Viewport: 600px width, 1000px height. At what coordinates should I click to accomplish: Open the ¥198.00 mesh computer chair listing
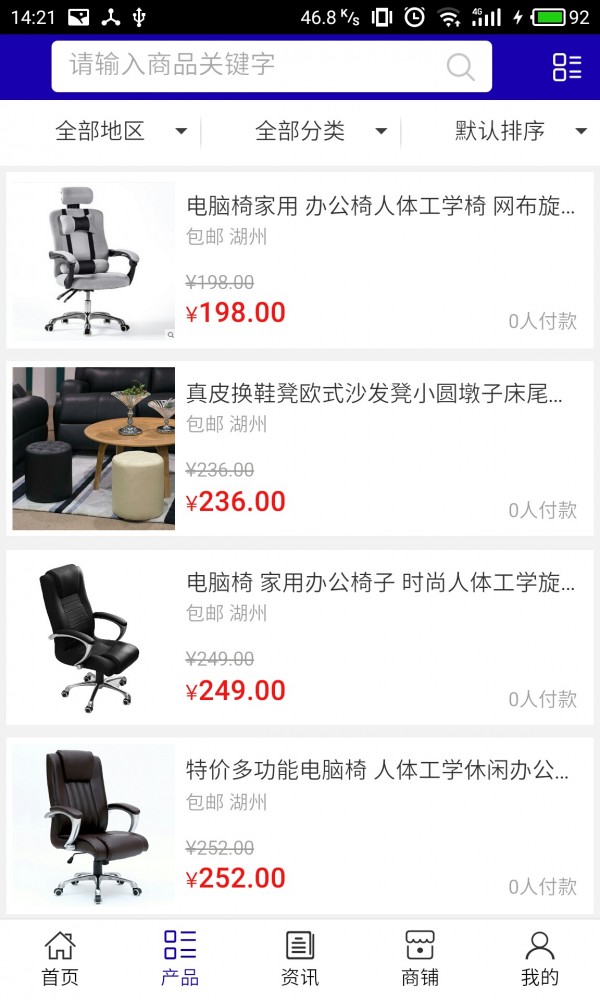pos(300,260)
